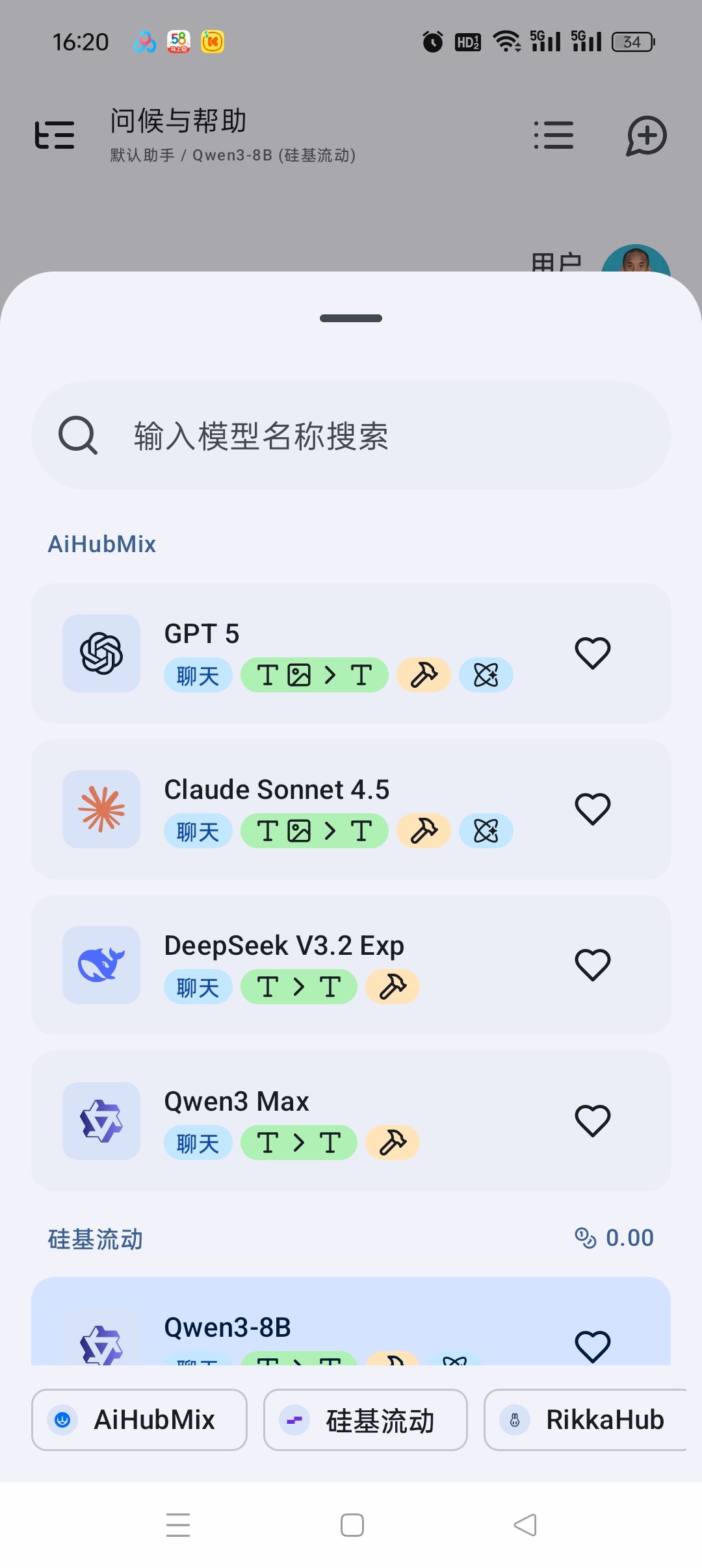
Task: Click the Anthropic star logo on Claude Sonnet 4.5
Action: click(x=101, y=809)
